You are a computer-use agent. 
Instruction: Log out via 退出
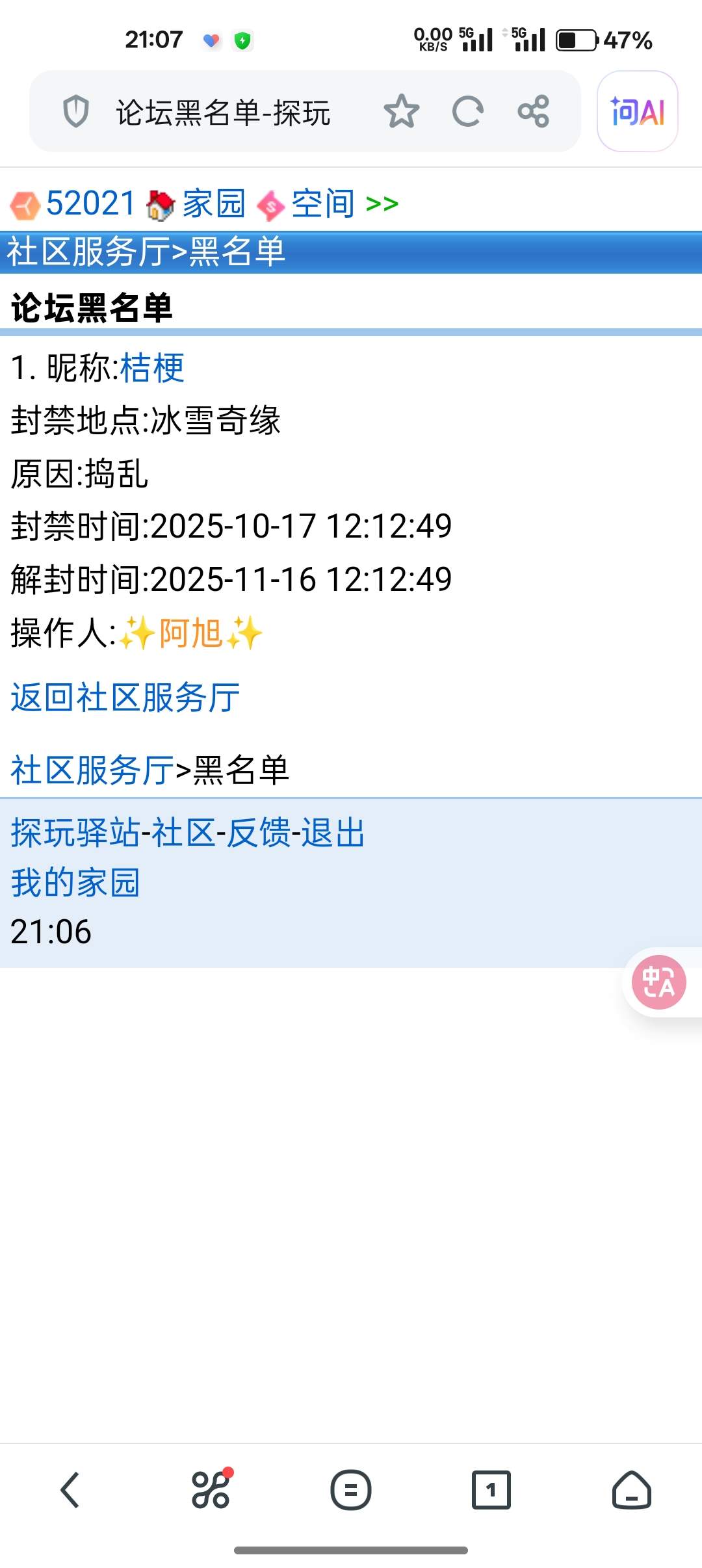pos(333,833)
